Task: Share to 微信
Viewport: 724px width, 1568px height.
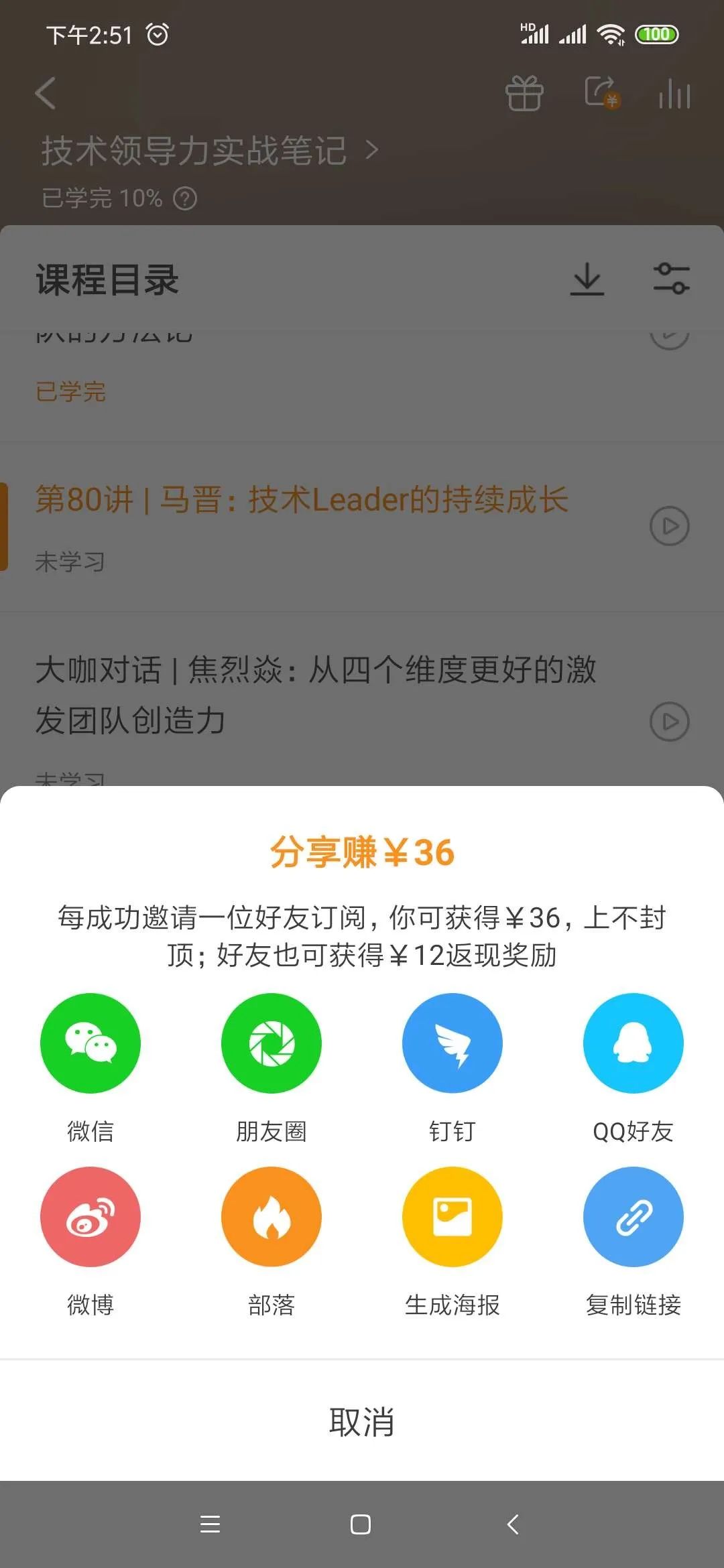Action: coord(90,1043)
